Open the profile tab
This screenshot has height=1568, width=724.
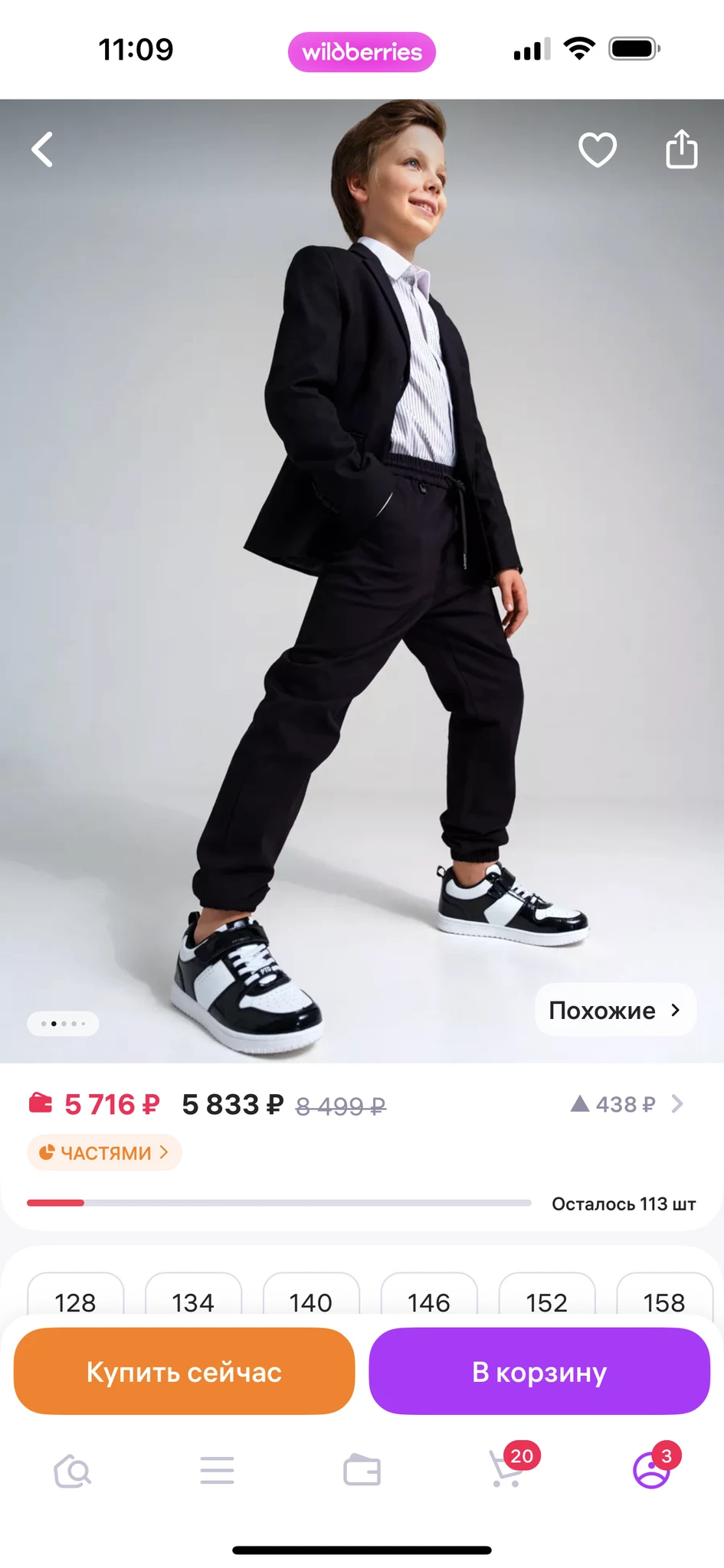[x=652, y=1469]
